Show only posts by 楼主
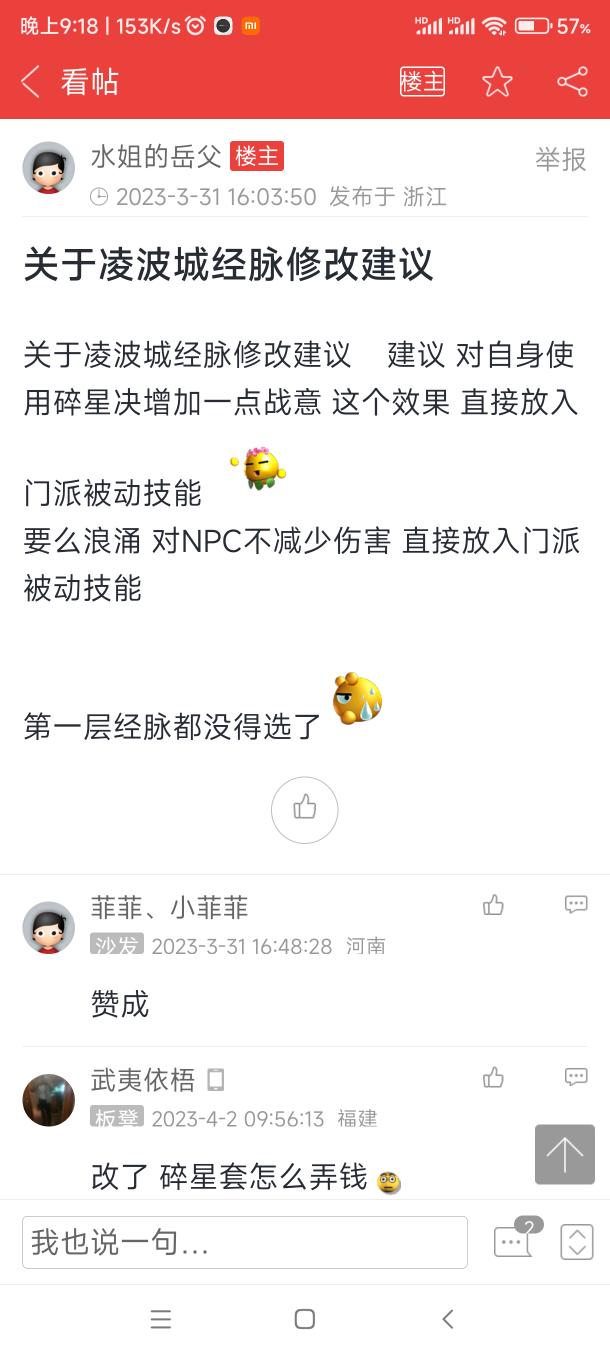Screen dimensions: 610x1356 coord(422,82)
